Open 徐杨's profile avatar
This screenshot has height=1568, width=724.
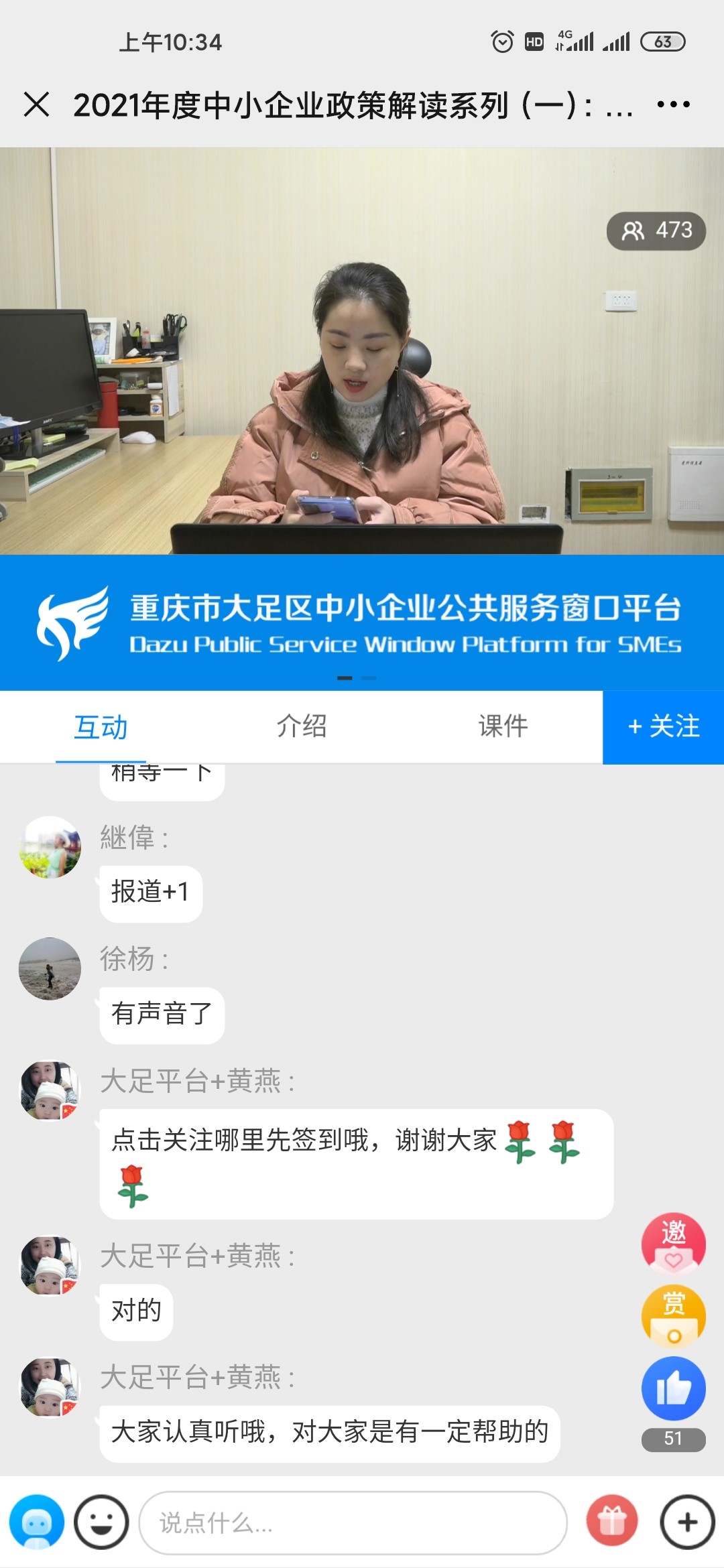tap(50, 969)
